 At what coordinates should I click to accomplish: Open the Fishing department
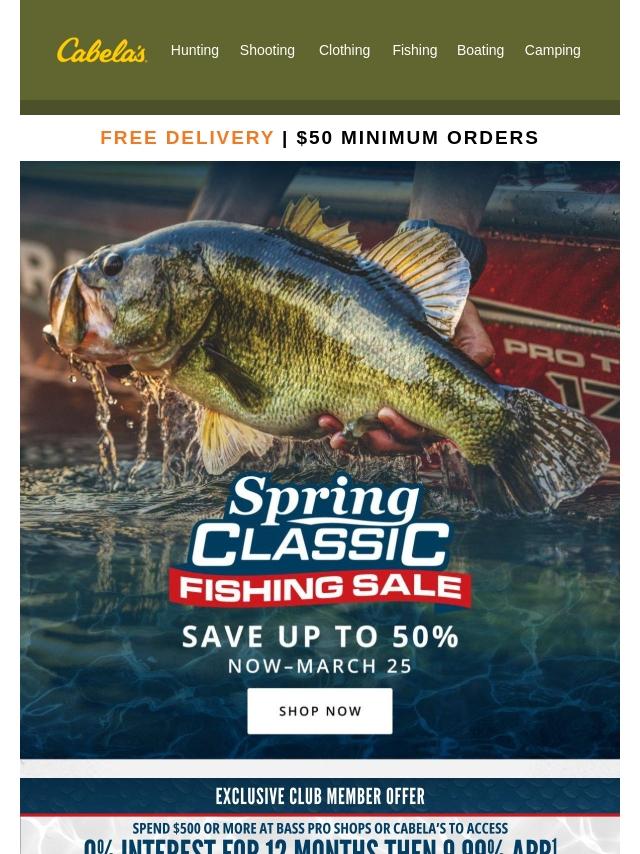click(414, 50)
